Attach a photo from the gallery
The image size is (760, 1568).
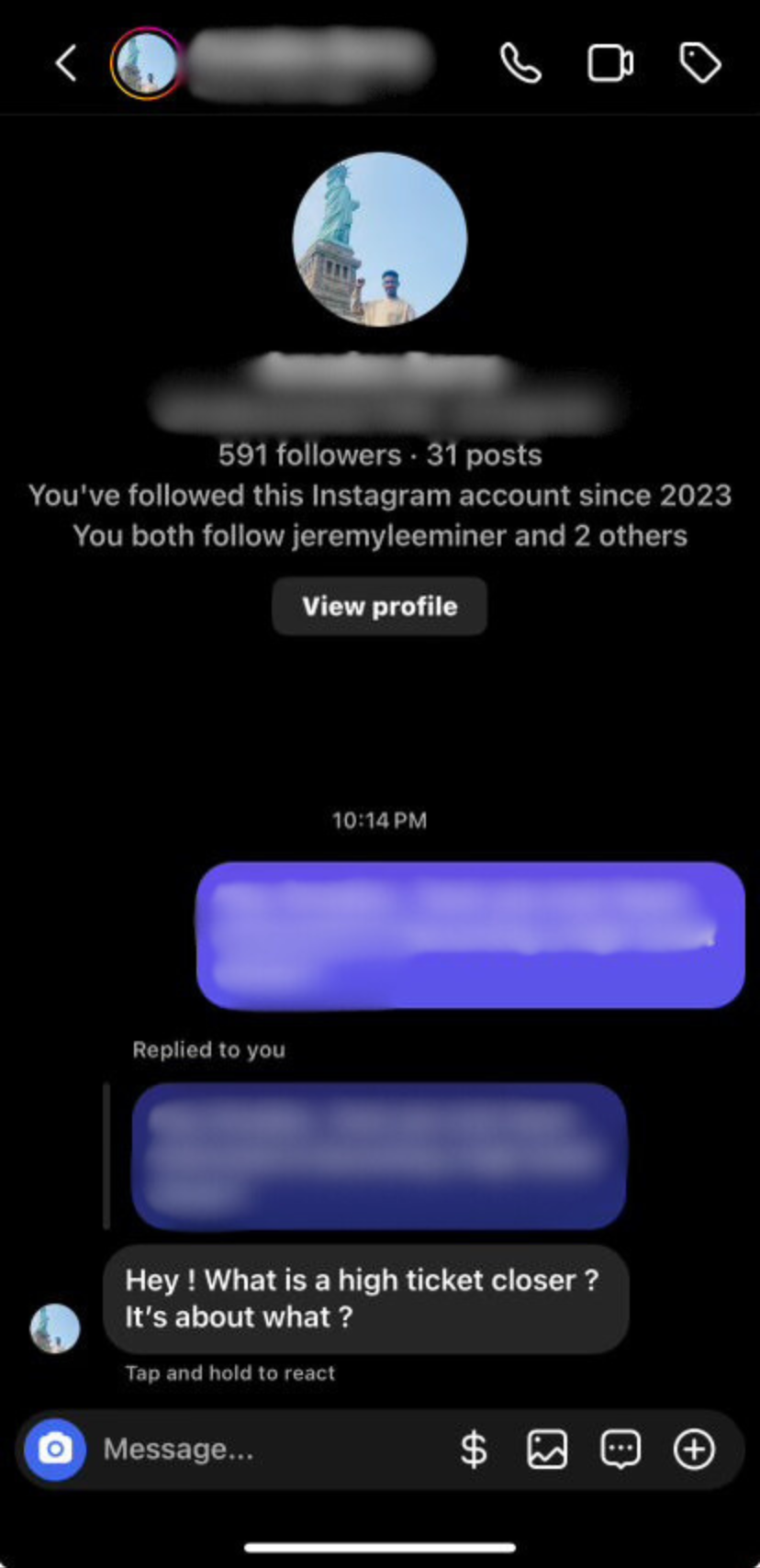coord(547,1450)
